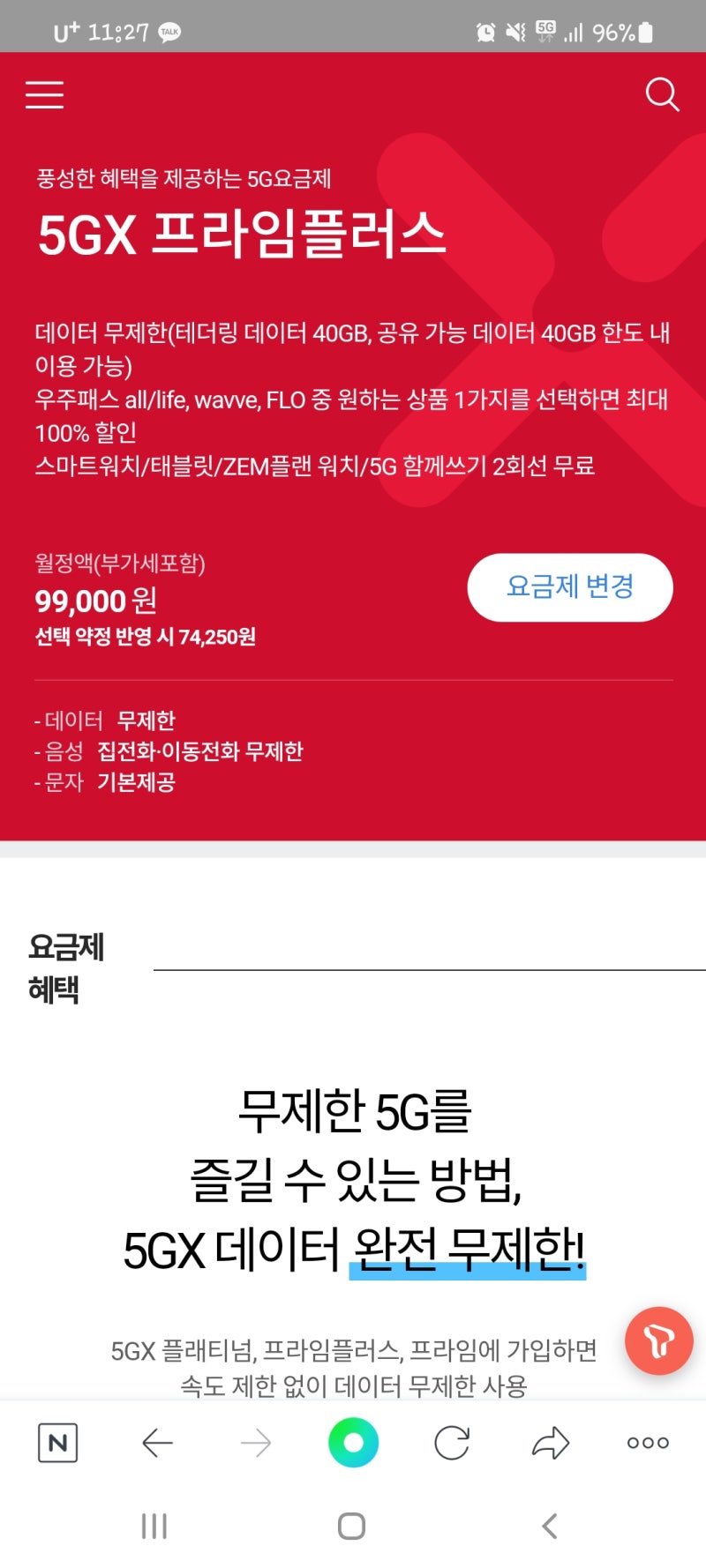Image resolution: width=706 pixels, height=1568 pixels.
Task: Go back using the browser back arrow
Action: pos(156,1443)
